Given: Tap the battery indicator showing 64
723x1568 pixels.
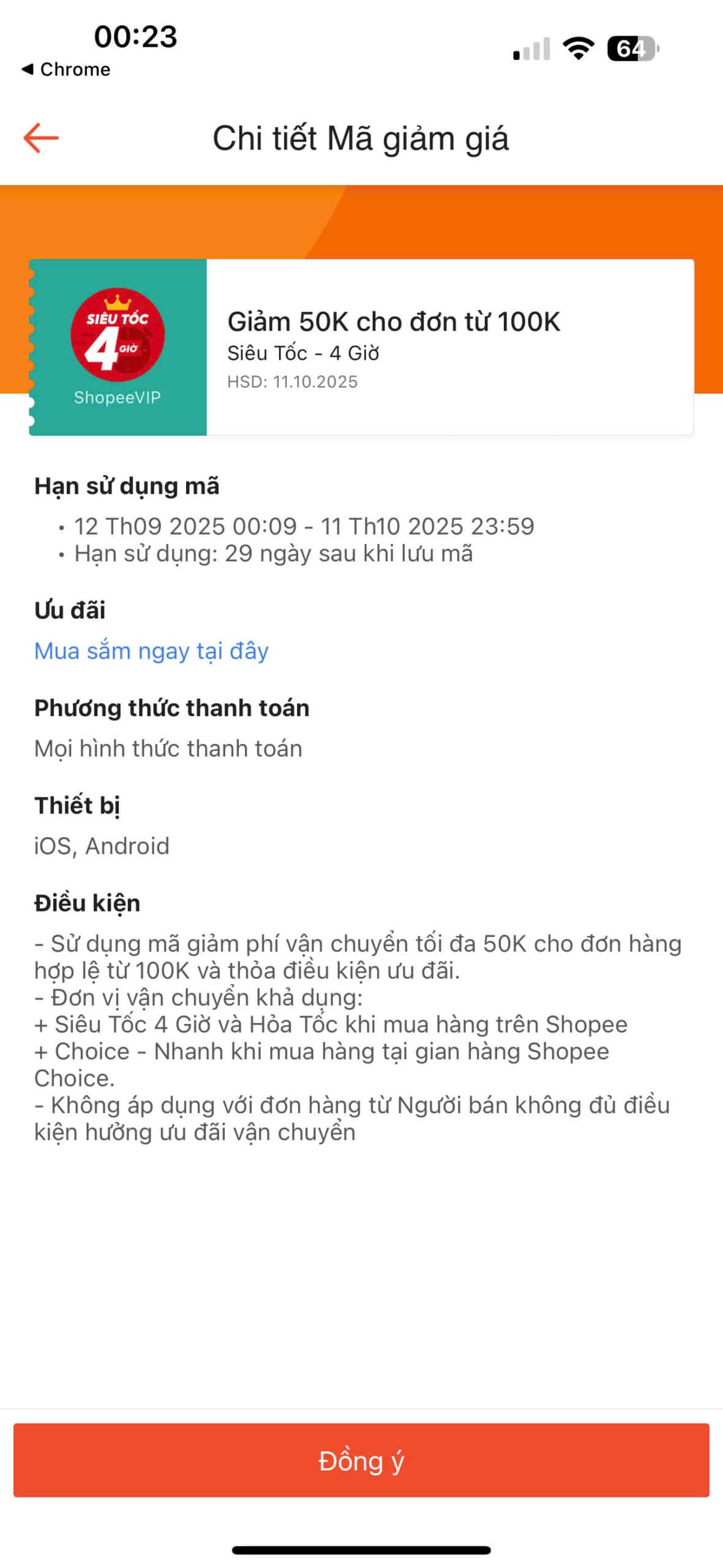Looking at the screenshot, I should click(632, 48).
